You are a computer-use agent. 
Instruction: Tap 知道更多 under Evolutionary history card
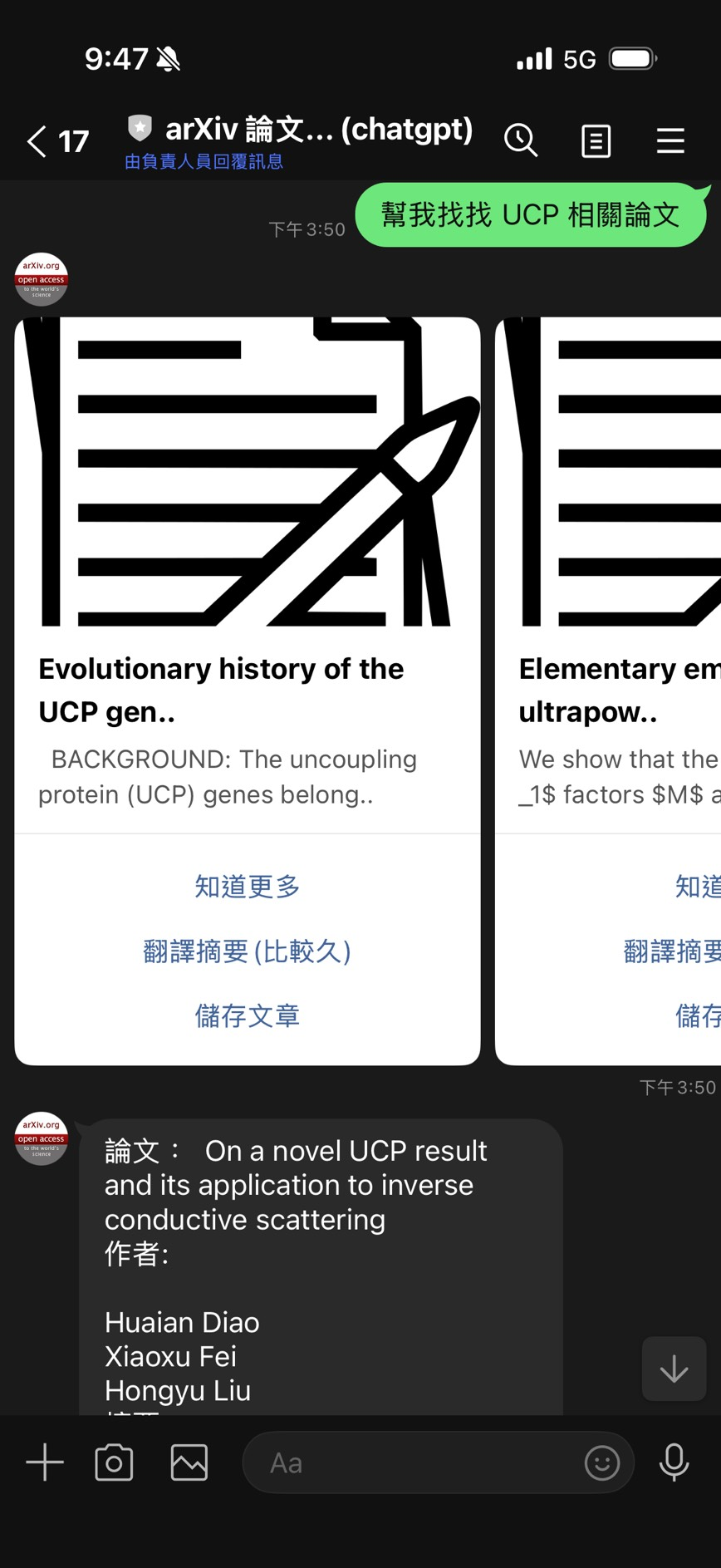247,887
